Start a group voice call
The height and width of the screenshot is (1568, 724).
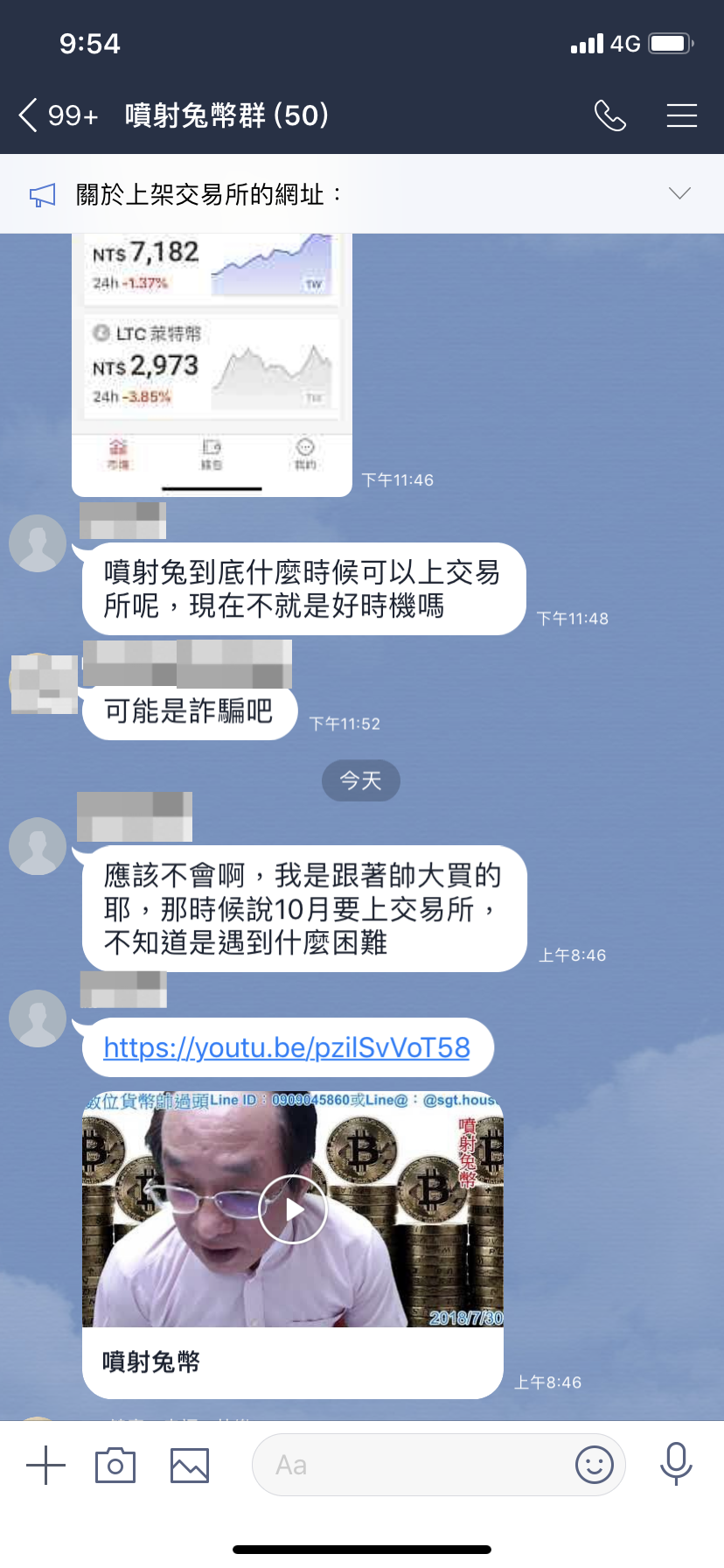point(609,115)
